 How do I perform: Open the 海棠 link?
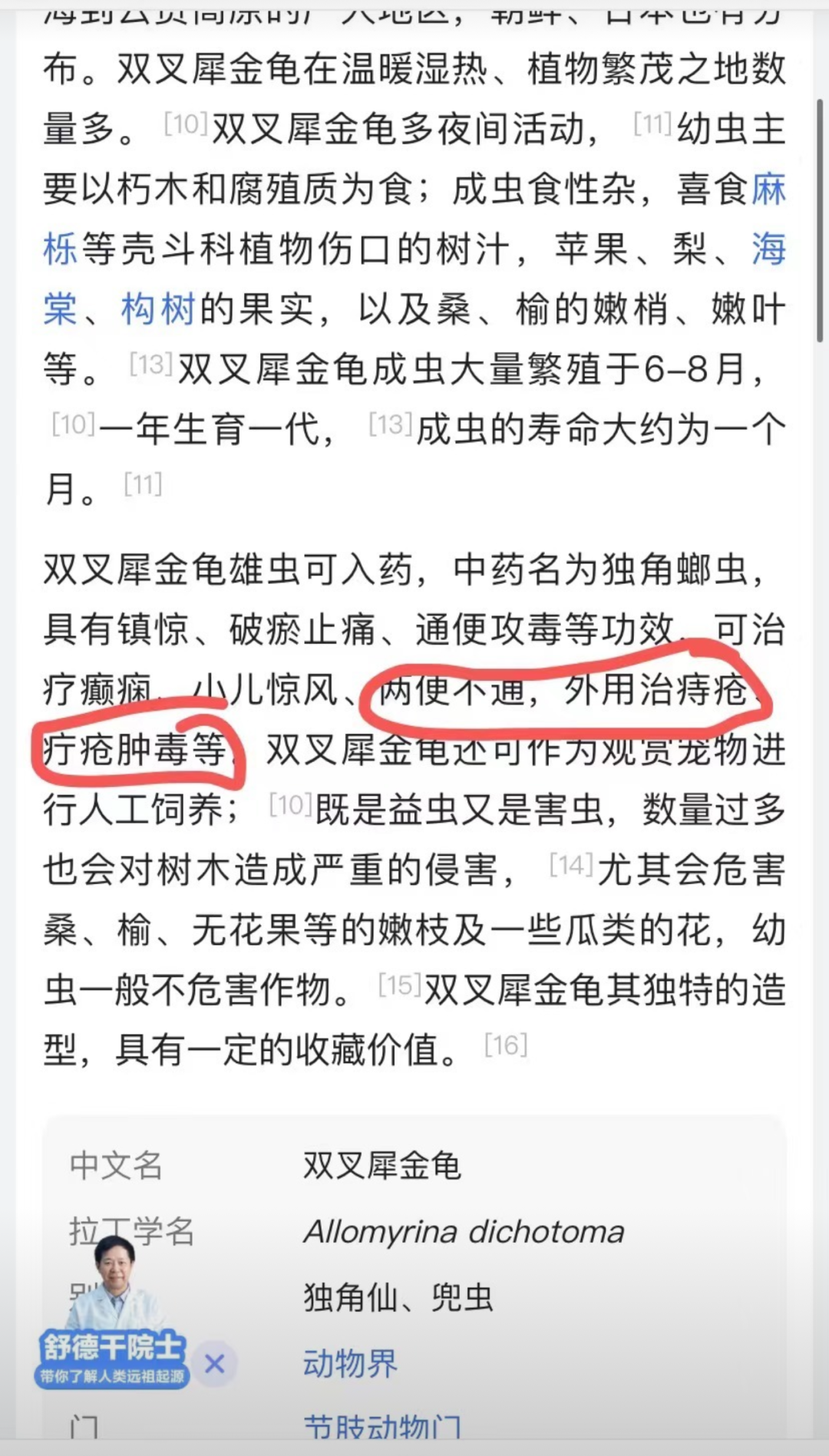tap(768, 249)
